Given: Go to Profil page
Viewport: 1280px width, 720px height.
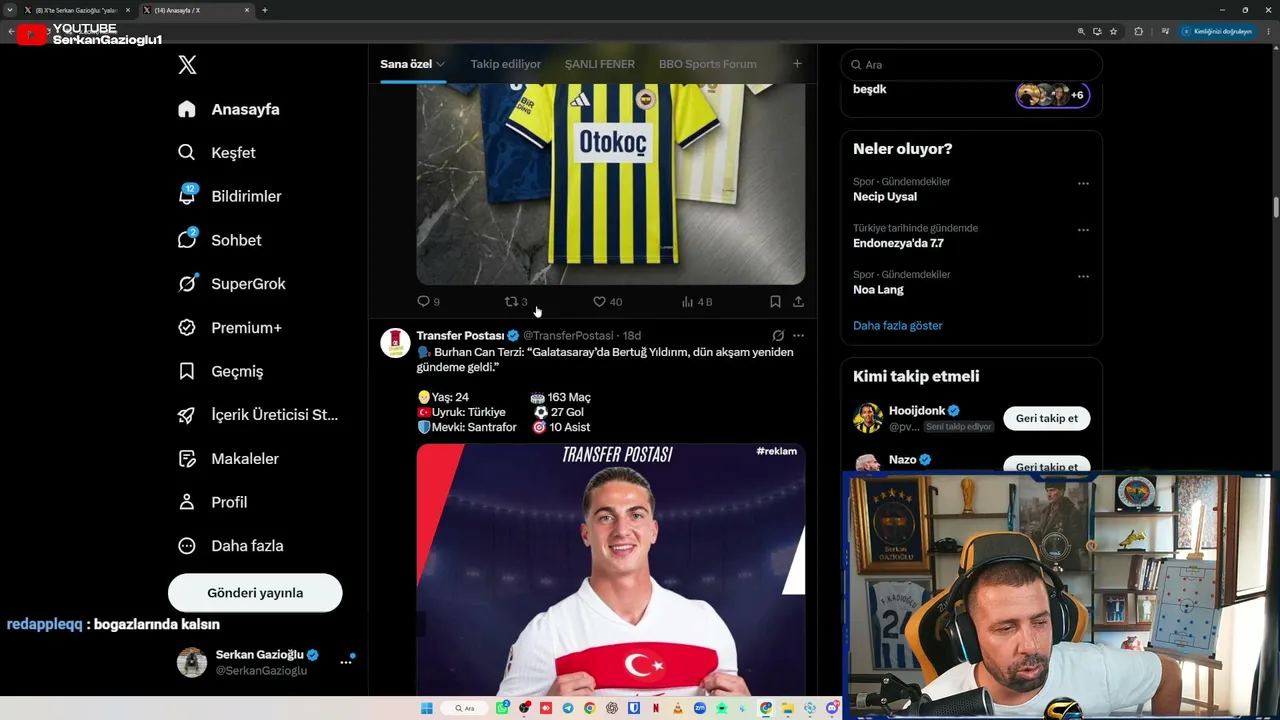Looking at the screenshot, I should (x=213, y=502).
